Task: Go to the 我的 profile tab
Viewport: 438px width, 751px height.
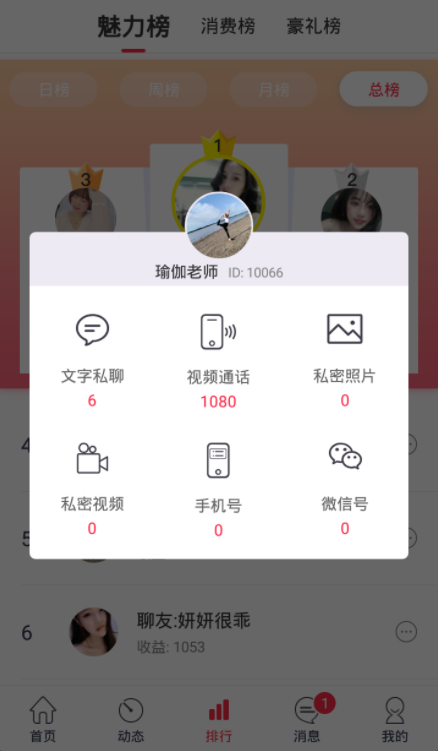Action: point(395,718)
